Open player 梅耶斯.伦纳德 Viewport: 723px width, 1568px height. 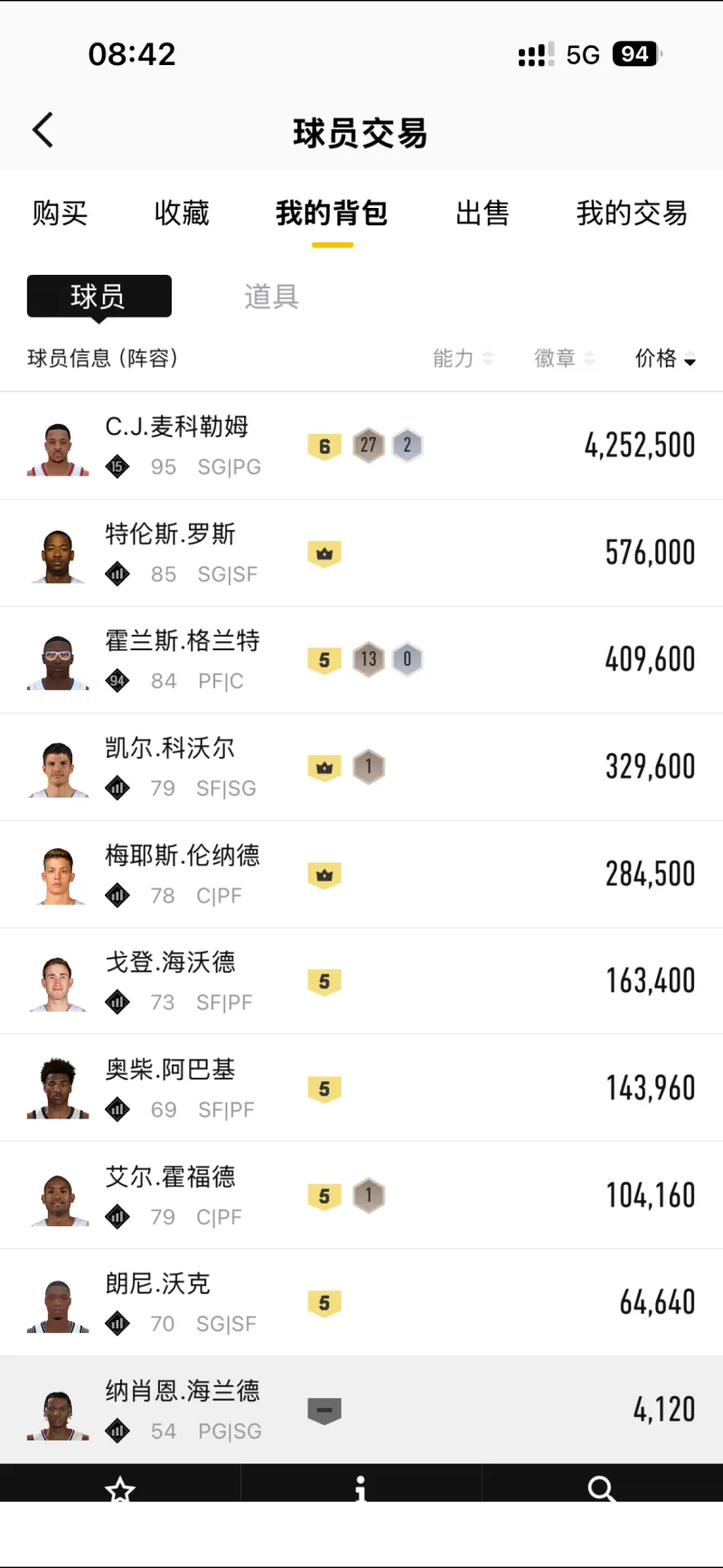(x=361, y=874)
